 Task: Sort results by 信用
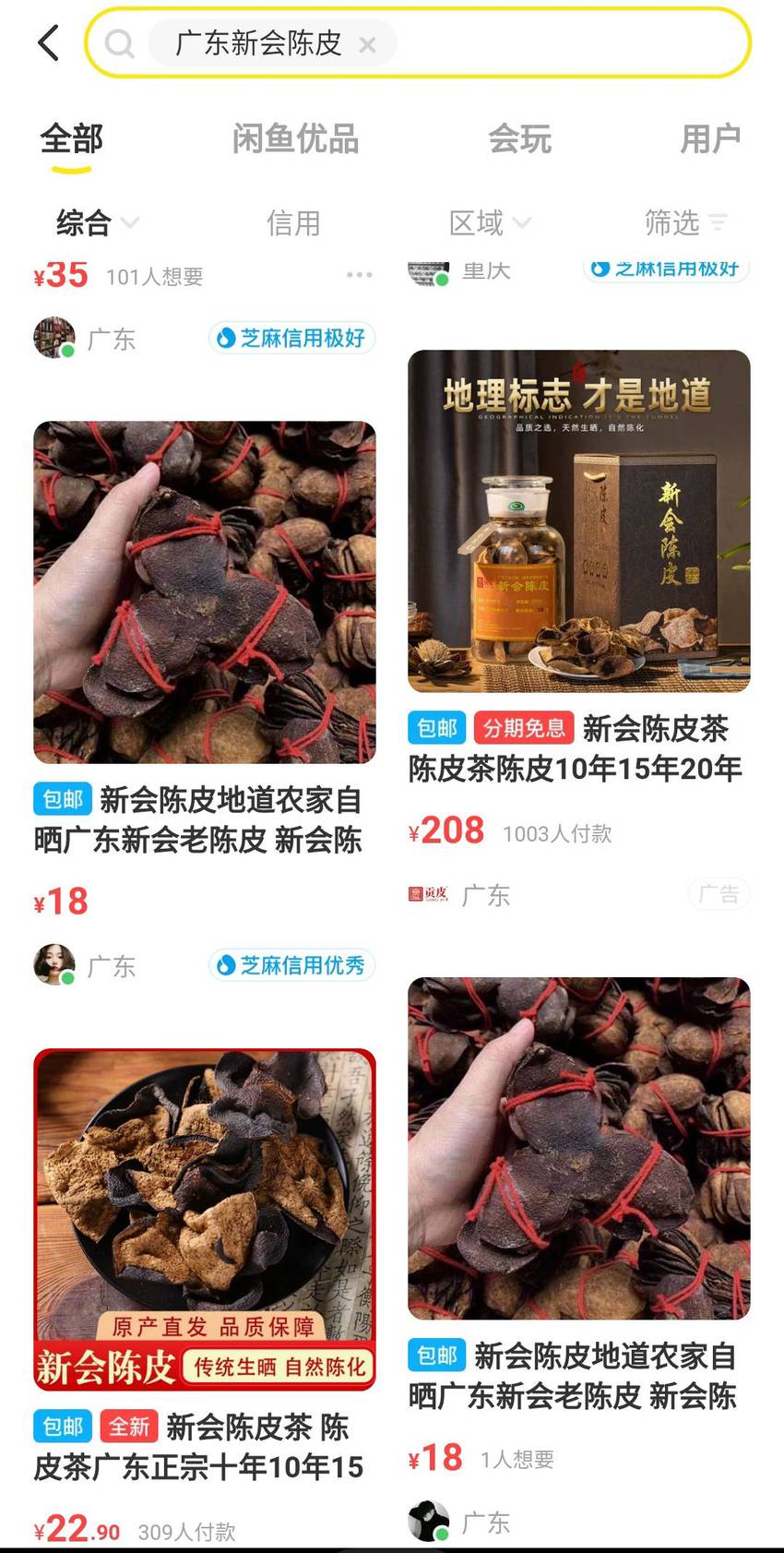click(x=293, y=222)
